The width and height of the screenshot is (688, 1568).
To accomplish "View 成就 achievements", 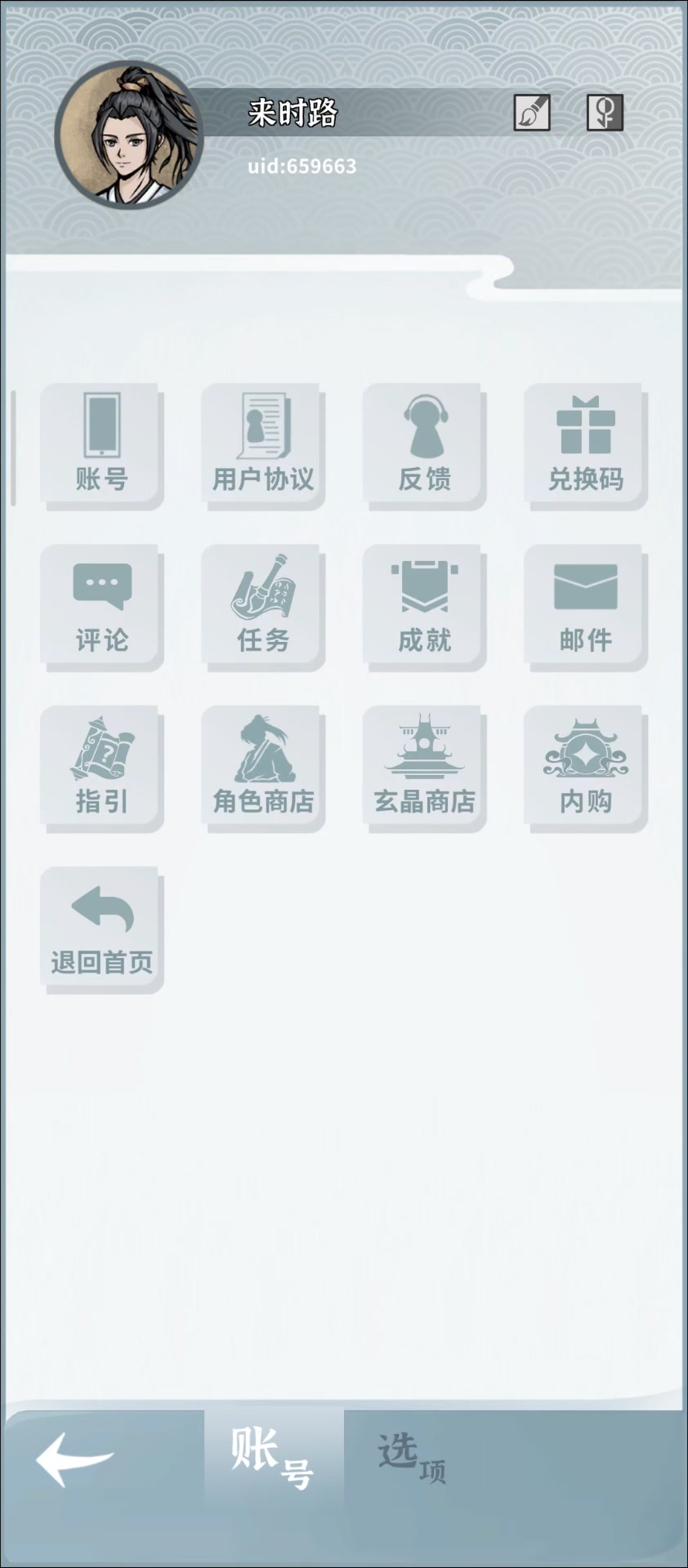I will point(424,608).
